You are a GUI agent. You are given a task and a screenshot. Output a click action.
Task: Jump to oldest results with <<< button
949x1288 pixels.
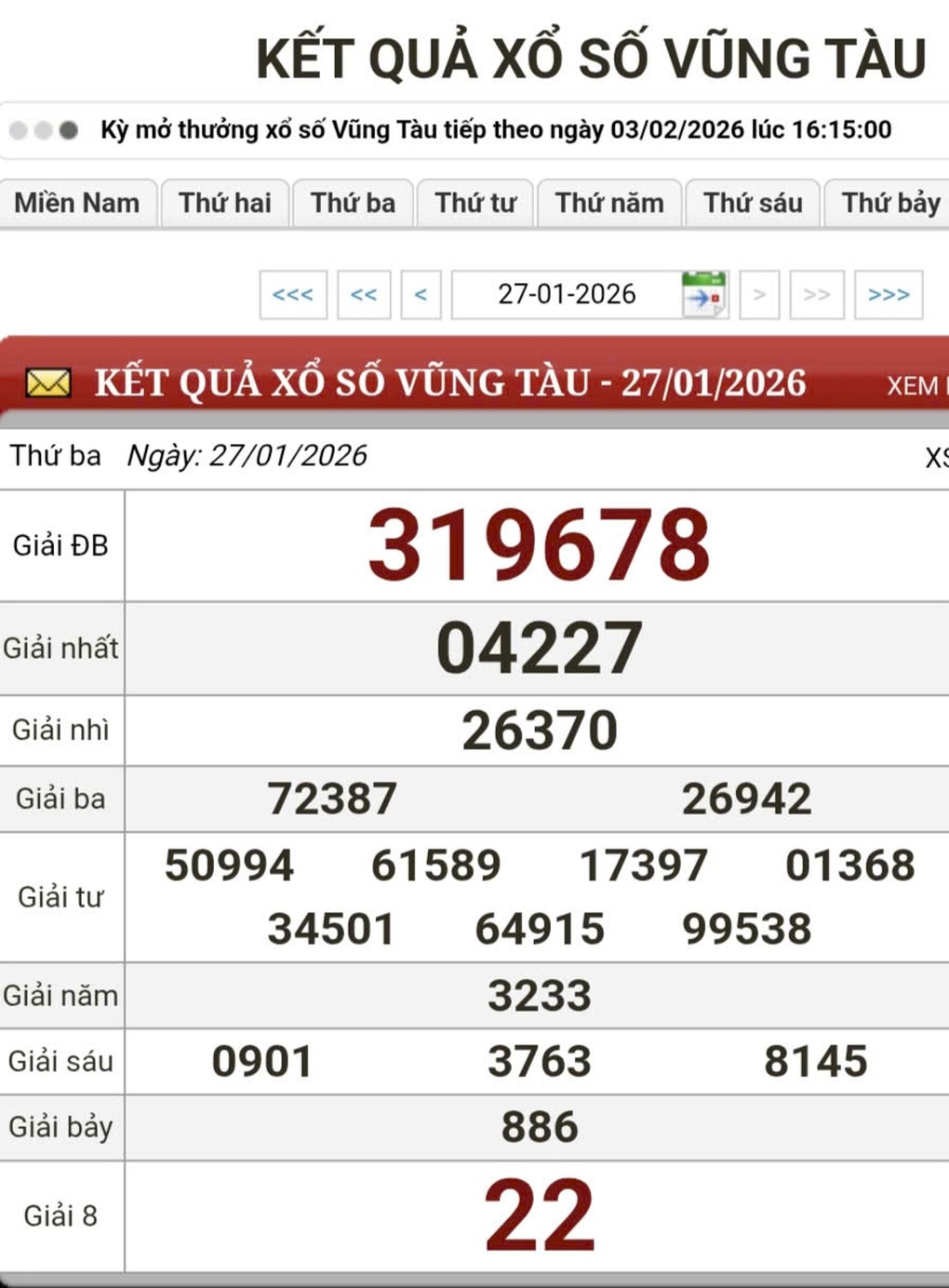293,295
